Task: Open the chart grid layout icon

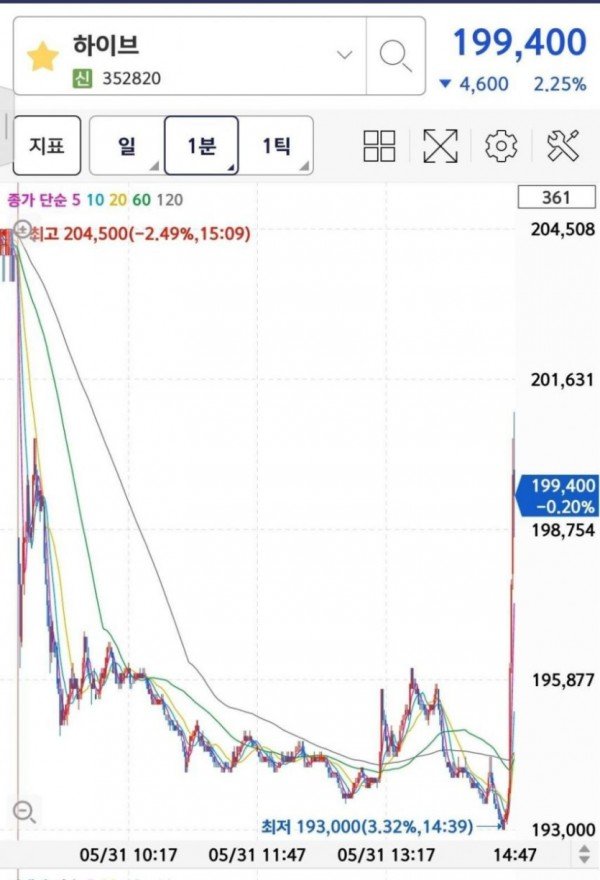Action: (380, 146)
